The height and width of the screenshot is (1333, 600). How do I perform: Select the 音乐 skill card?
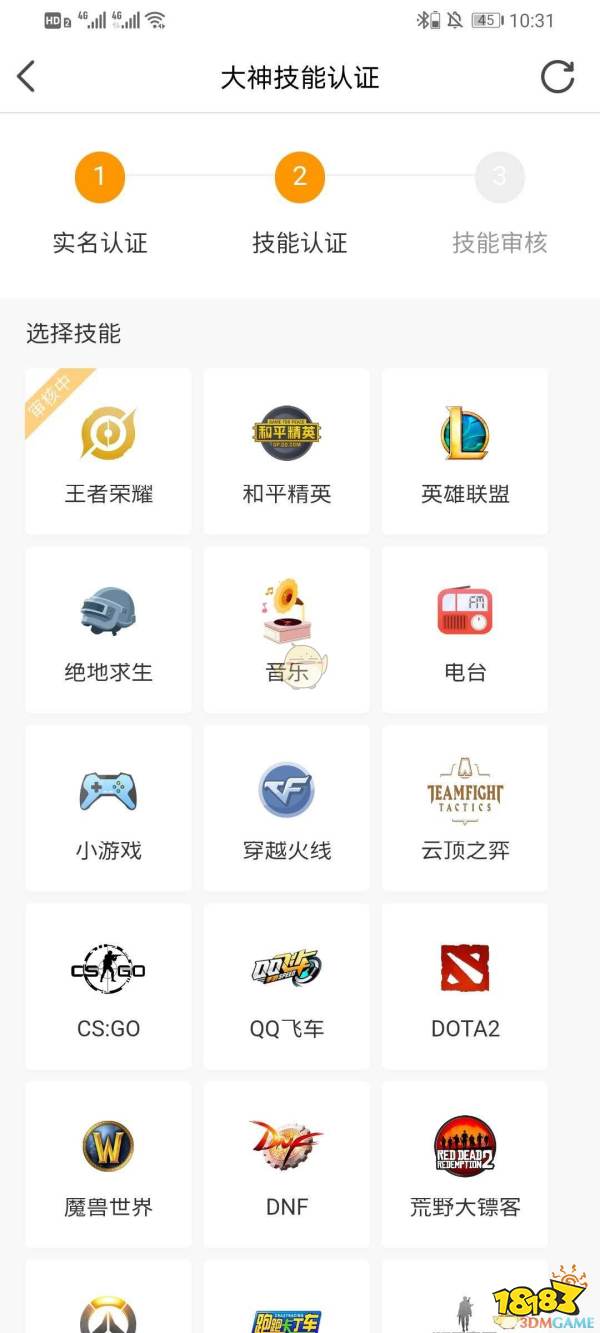[x=287, y=629]
